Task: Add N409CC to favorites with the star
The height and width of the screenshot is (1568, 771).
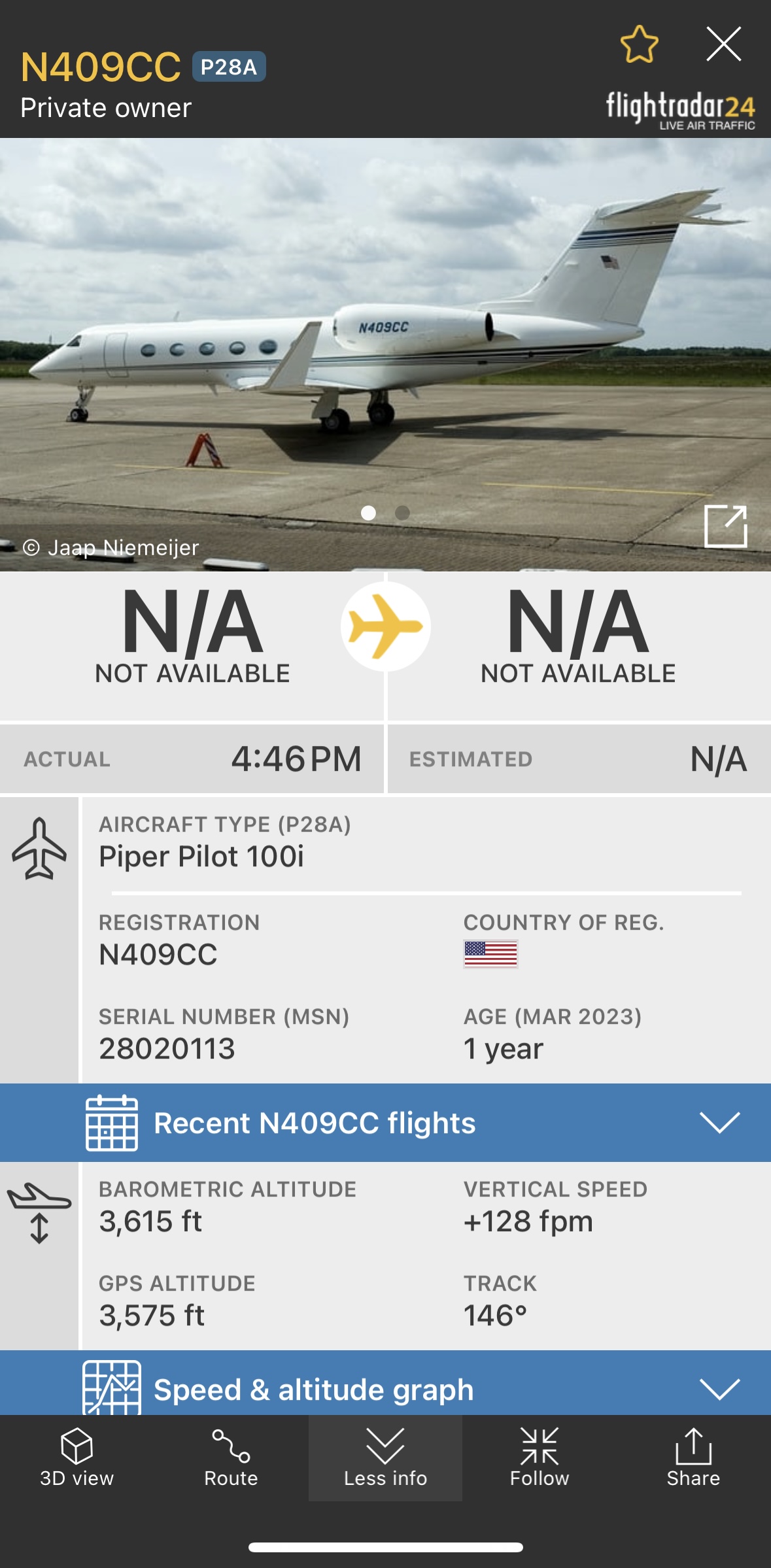Action: (x=639, y=44)
